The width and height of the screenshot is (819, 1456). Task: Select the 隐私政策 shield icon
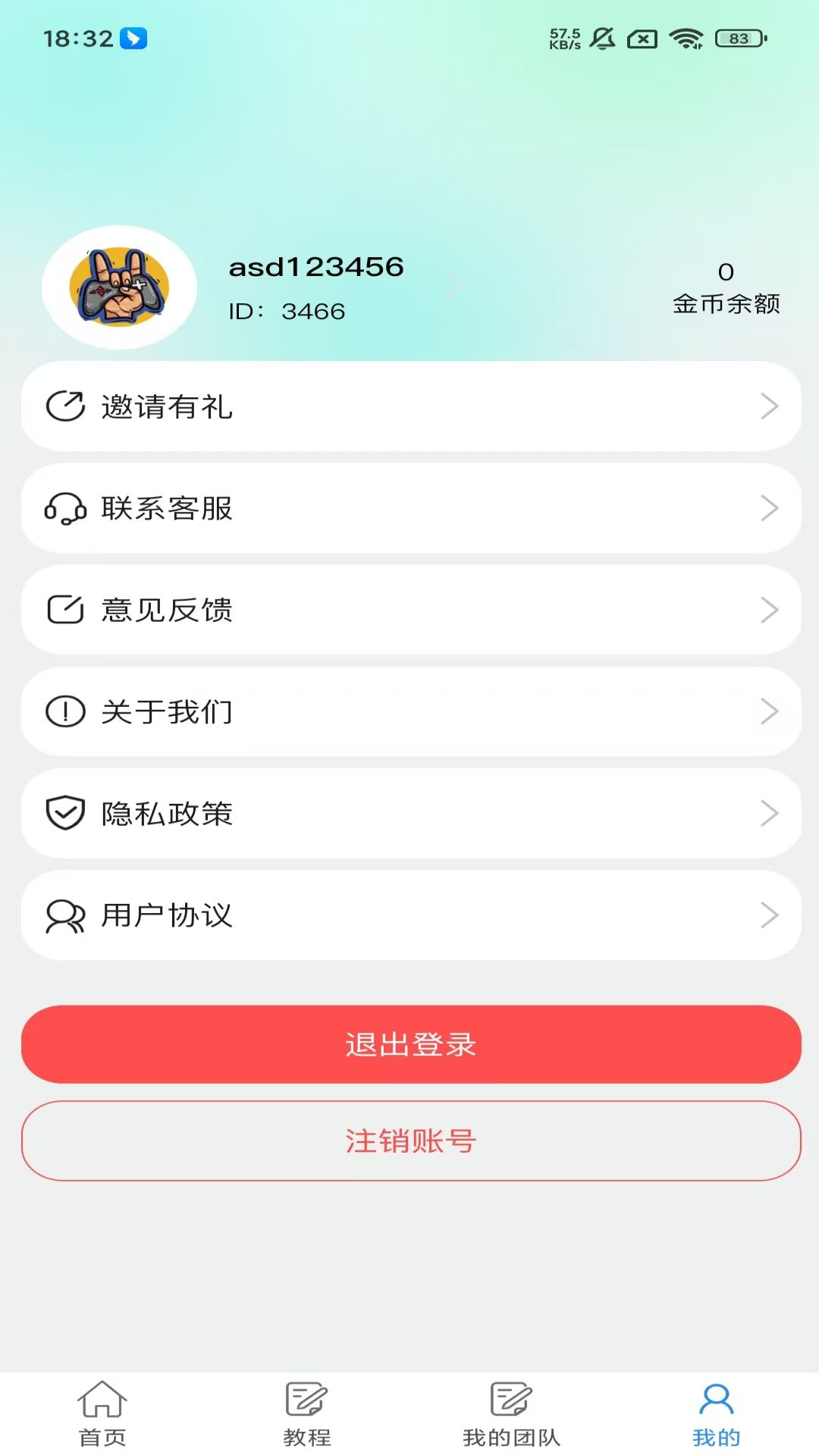coord(64,814)
